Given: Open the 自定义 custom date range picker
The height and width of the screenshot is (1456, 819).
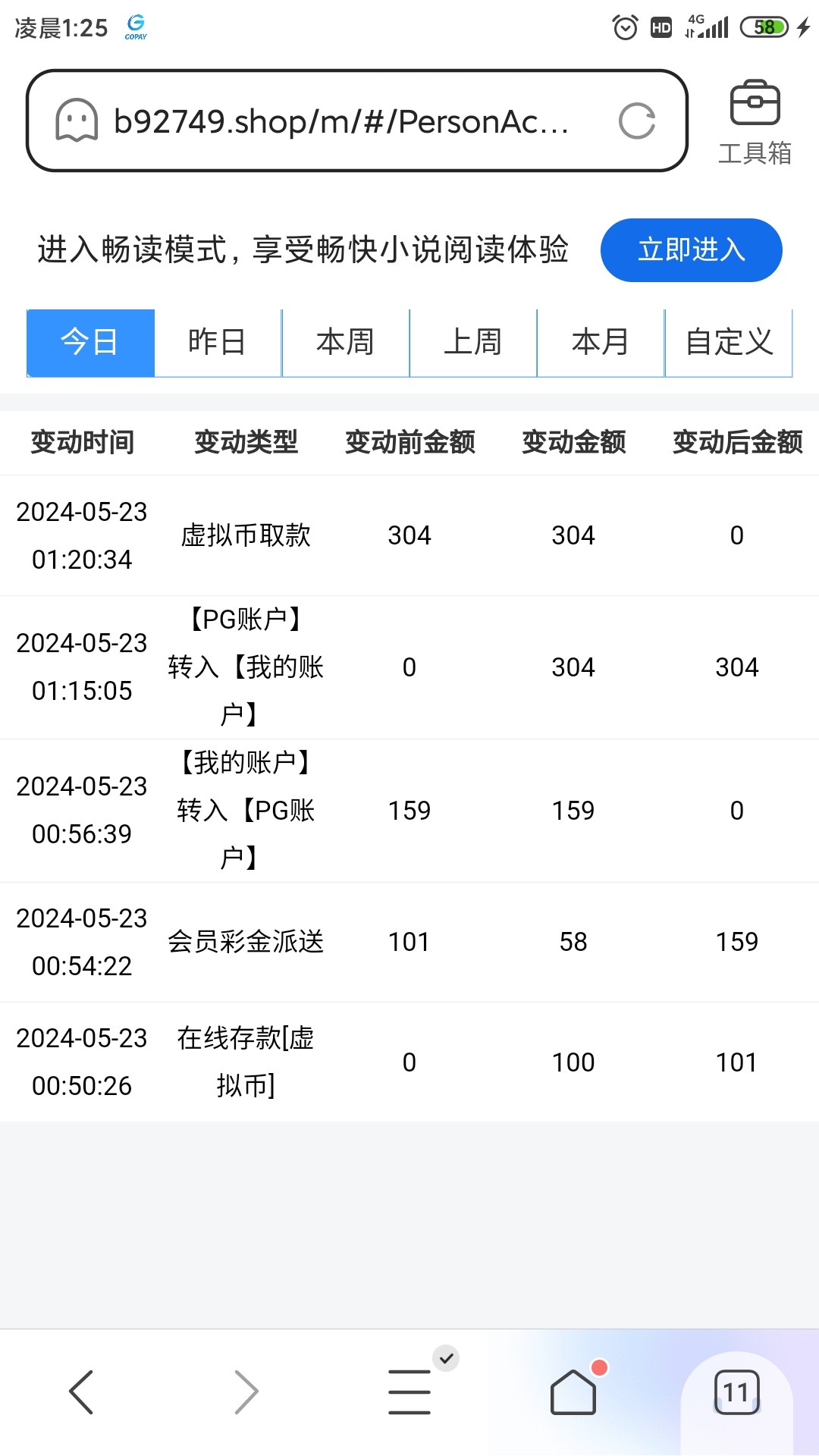Looking at the screenshot, I should (729, 342).
